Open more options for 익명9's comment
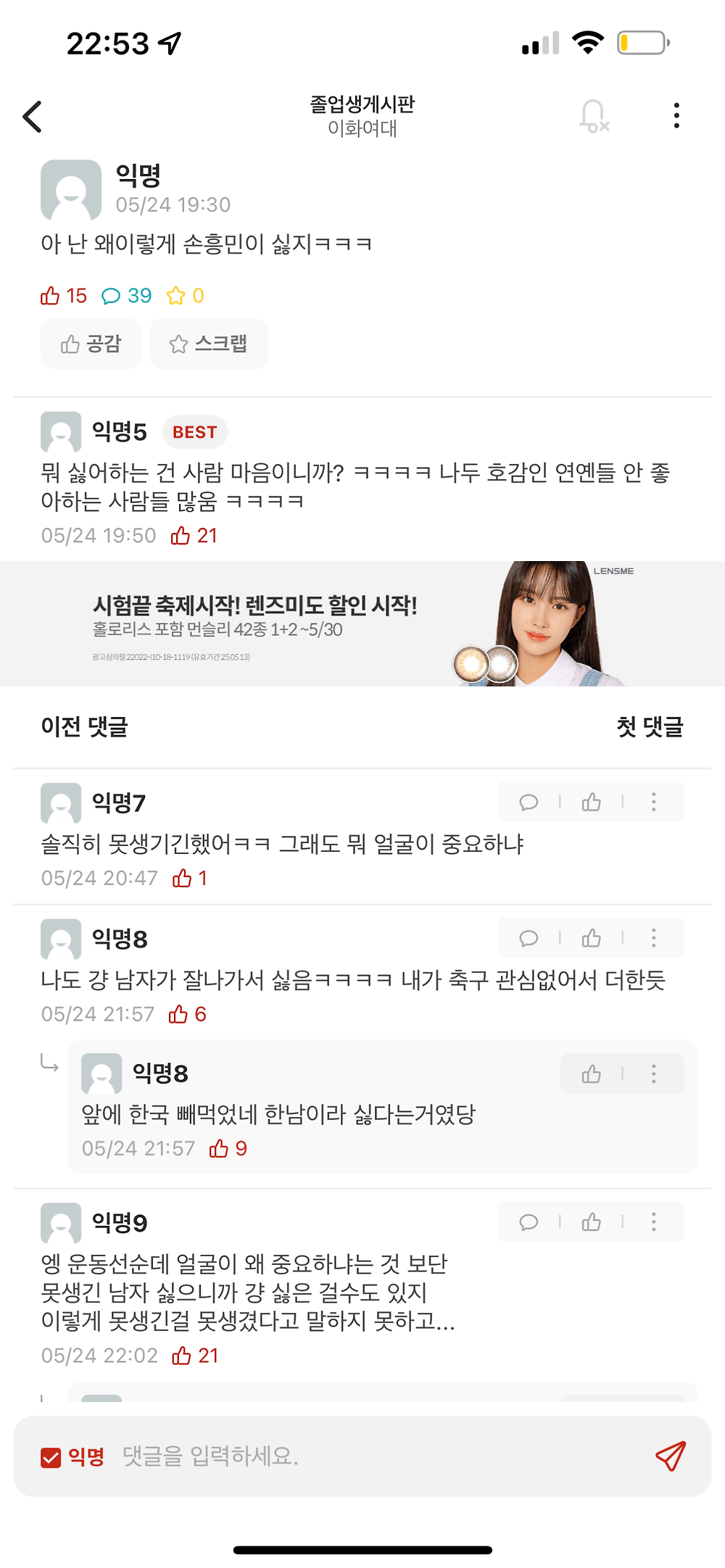This screenshot has width=725, height=1568. pos(654,1222)
